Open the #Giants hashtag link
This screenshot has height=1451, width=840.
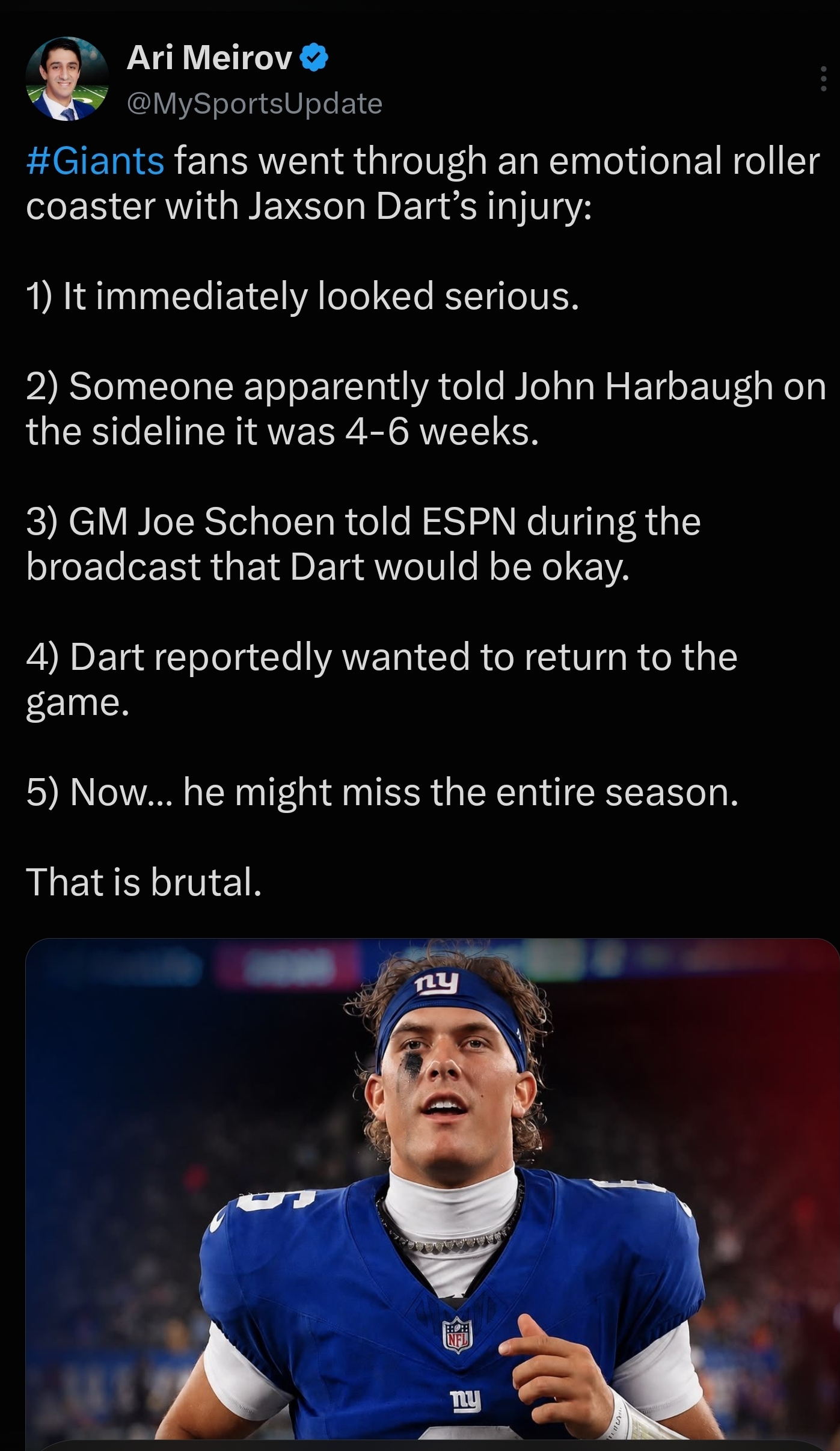[x=95, y=161]
